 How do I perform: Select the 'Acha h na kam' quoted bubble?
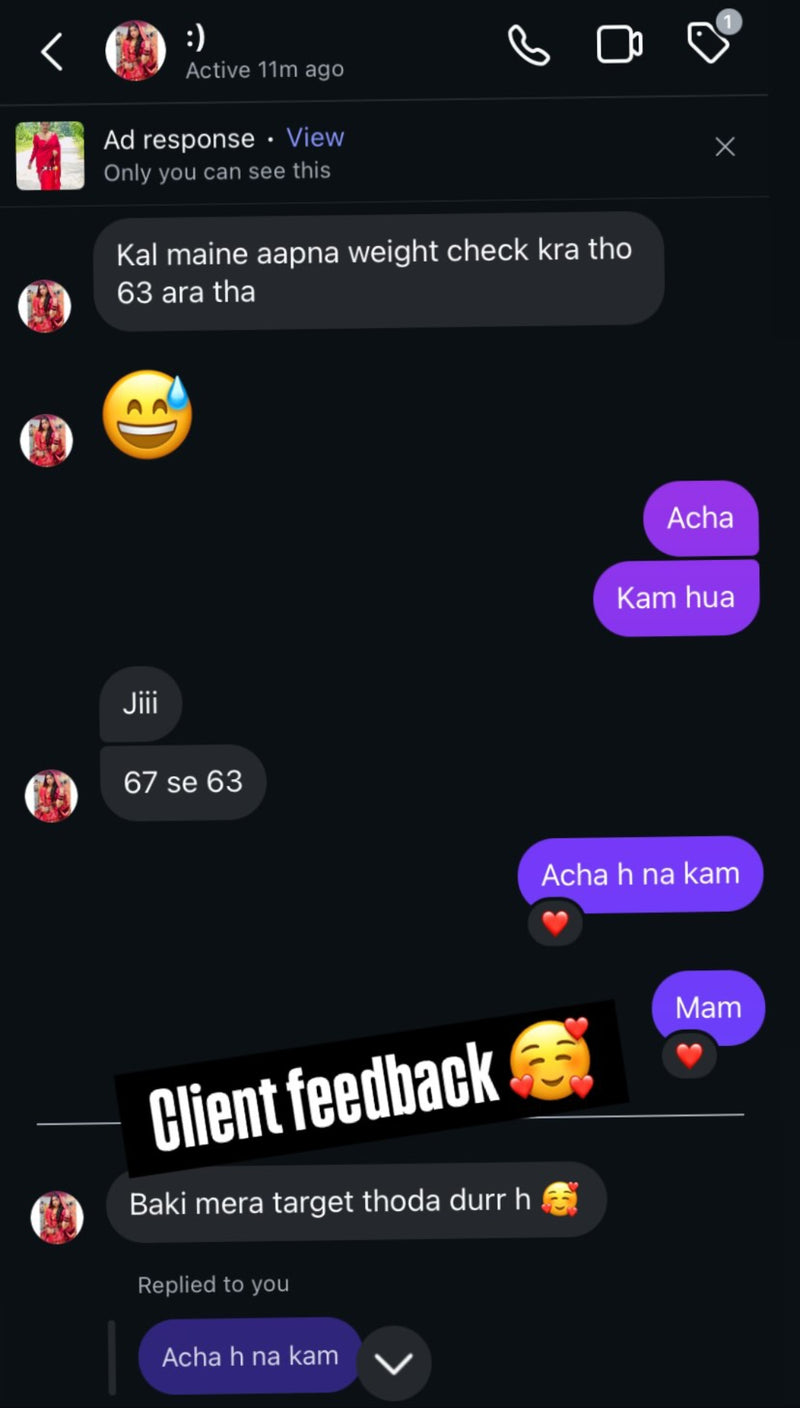tap(249, 1356)
